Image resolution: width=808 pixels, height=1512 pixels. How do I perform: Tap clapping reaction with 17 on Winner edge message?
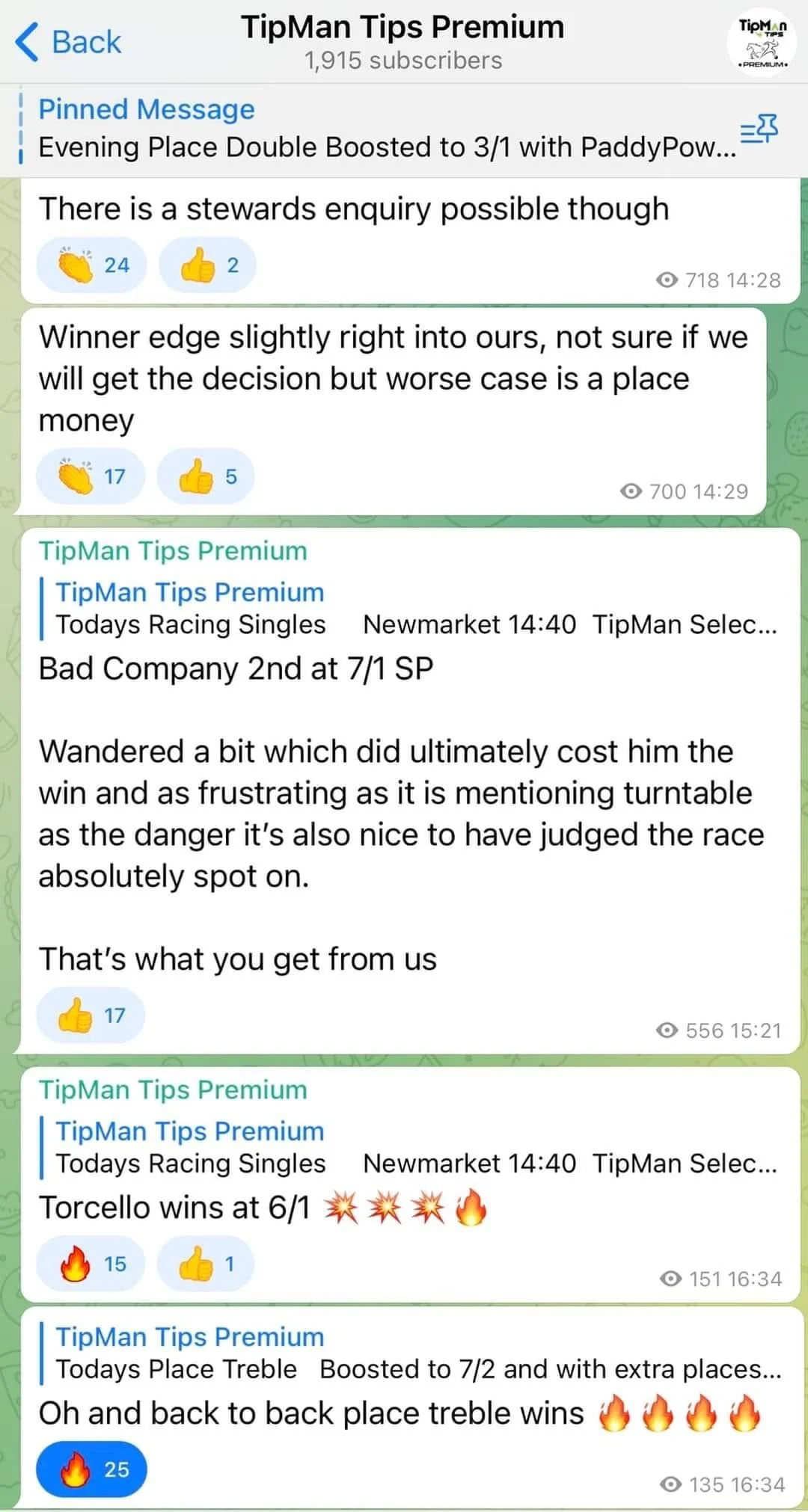pos(91,477)
